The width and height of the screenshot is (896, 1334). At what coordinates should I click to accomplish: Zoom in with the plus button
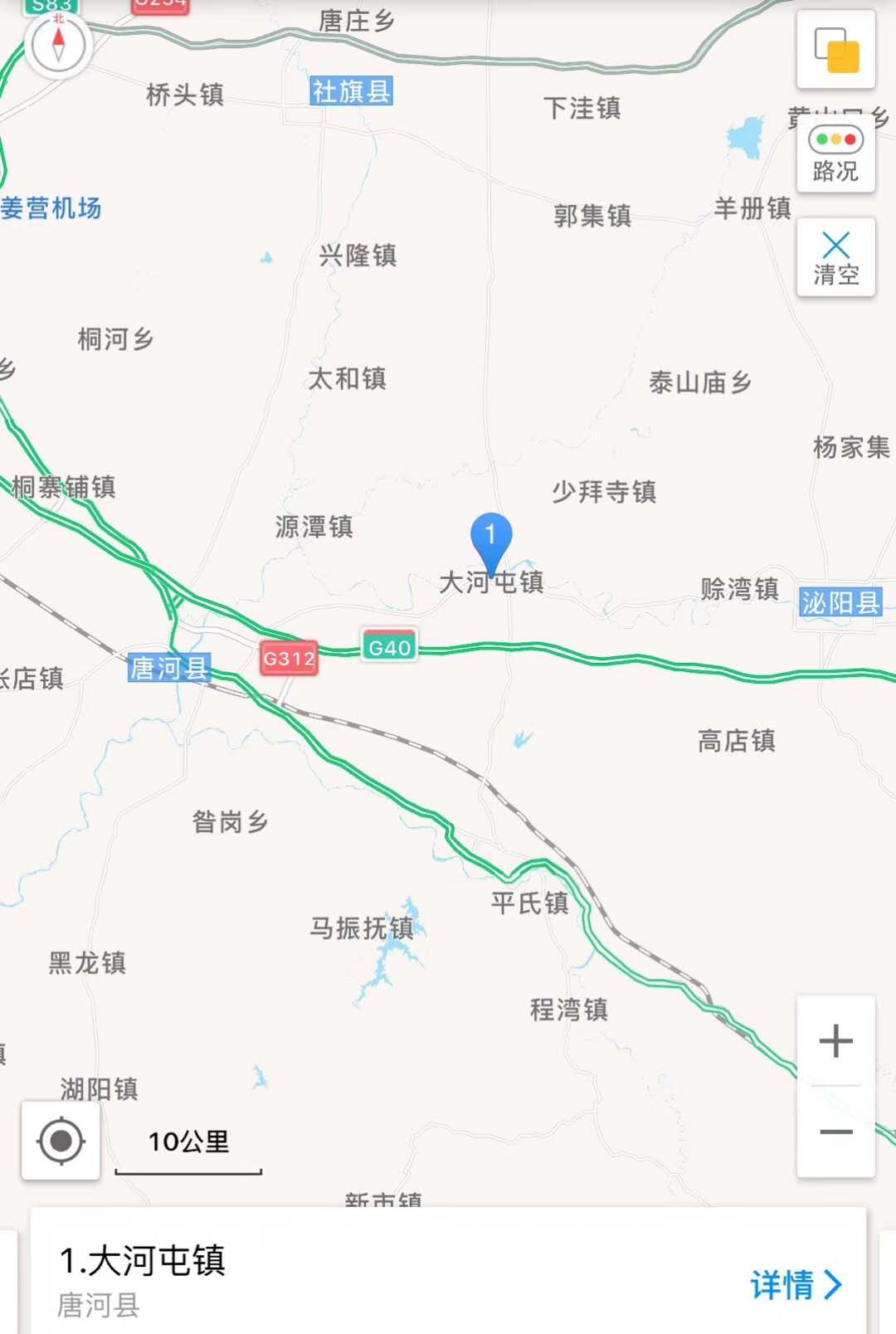(x=835, y=1041)
